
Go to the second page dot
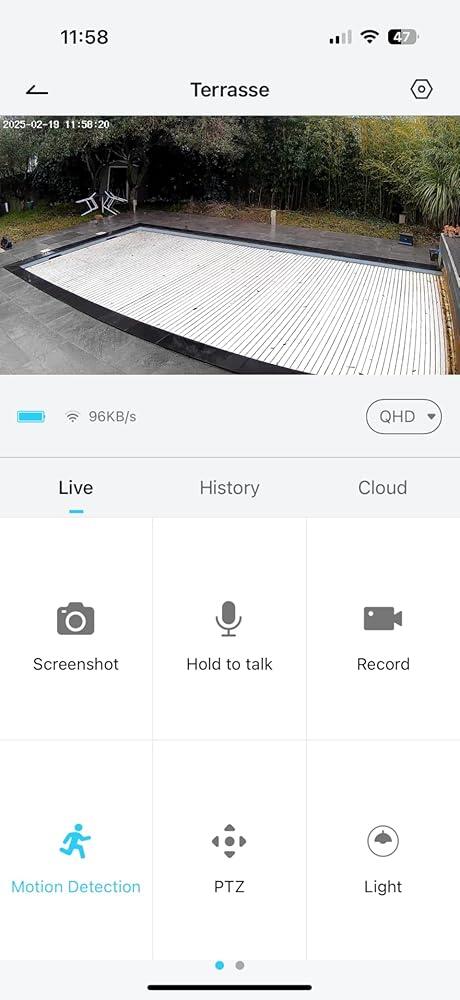tap(240, 966)
